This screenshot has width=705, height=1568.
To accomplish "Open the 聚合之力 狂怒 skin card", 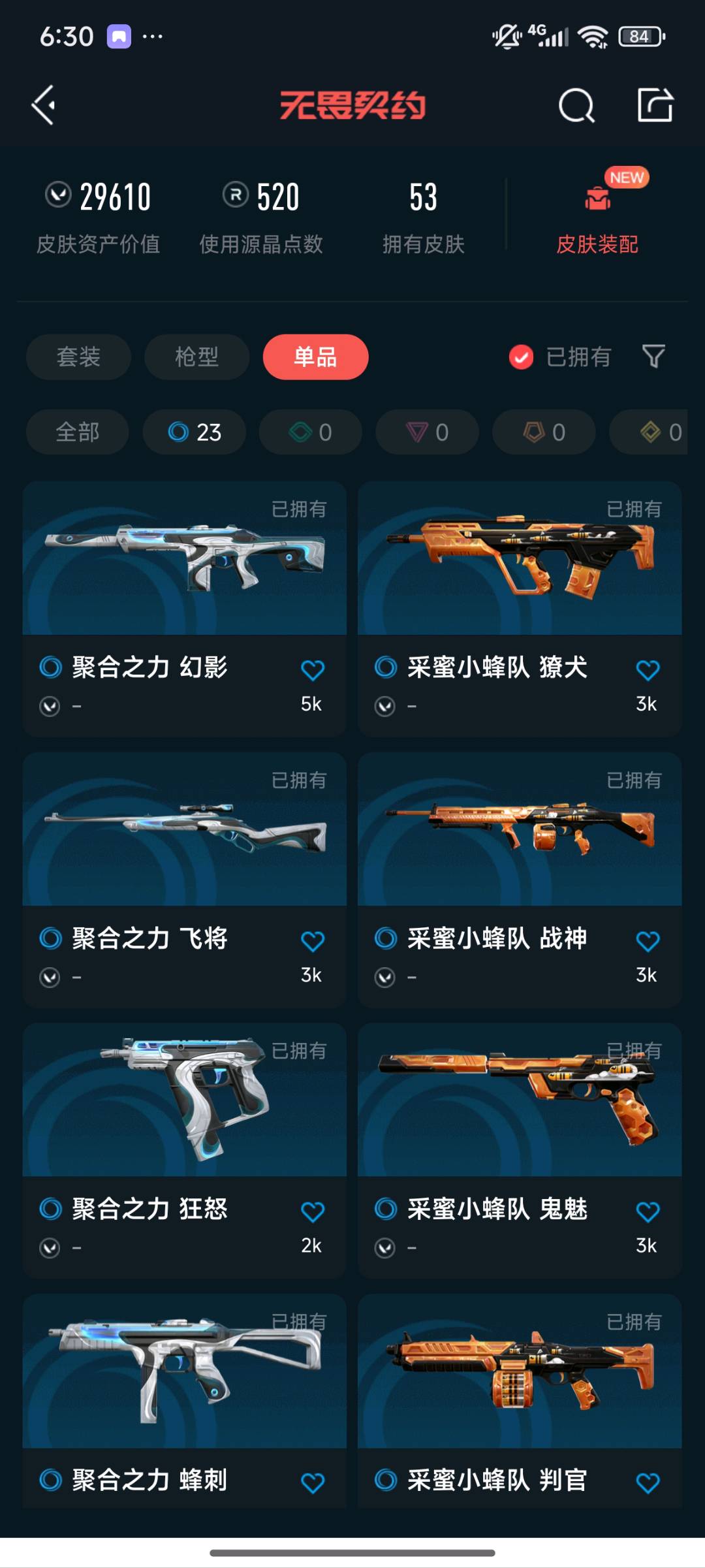I will (x=184, y=1104).
